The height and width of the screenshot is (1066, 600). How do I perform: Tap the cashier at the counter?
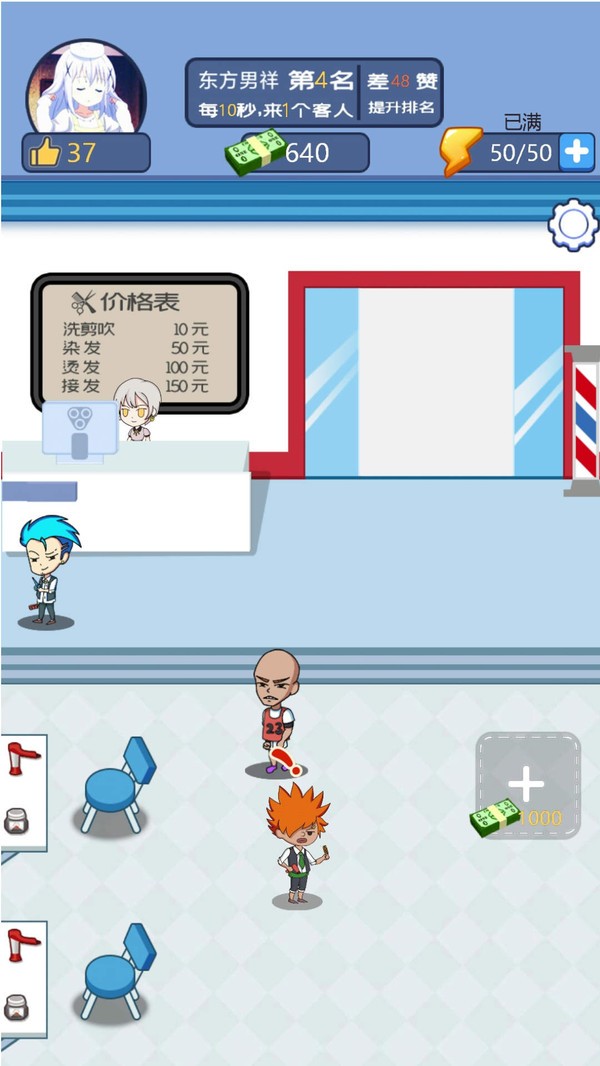pos(136,410)
